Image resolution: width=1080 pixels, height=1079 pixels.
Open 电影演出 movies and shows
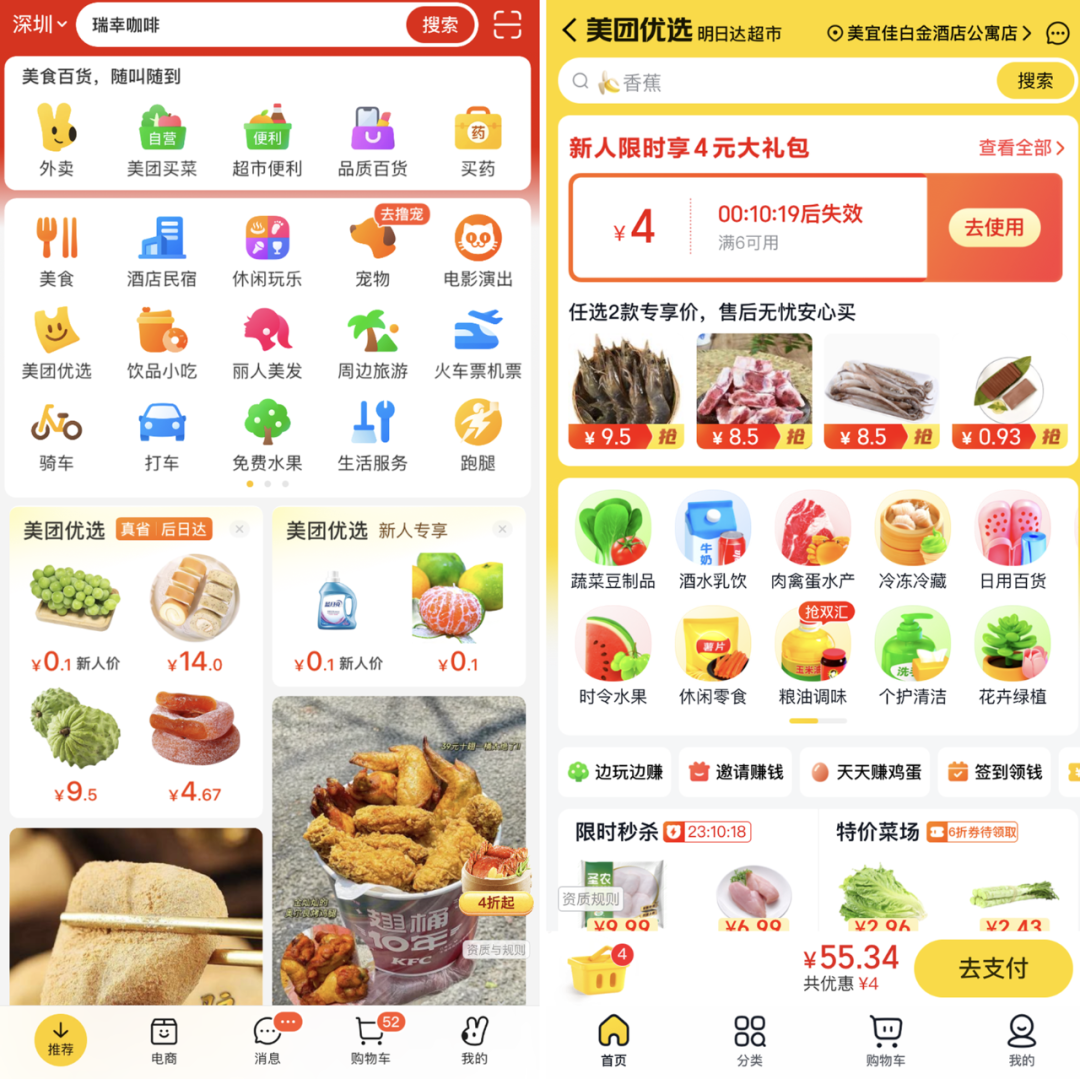click(478, 252)
